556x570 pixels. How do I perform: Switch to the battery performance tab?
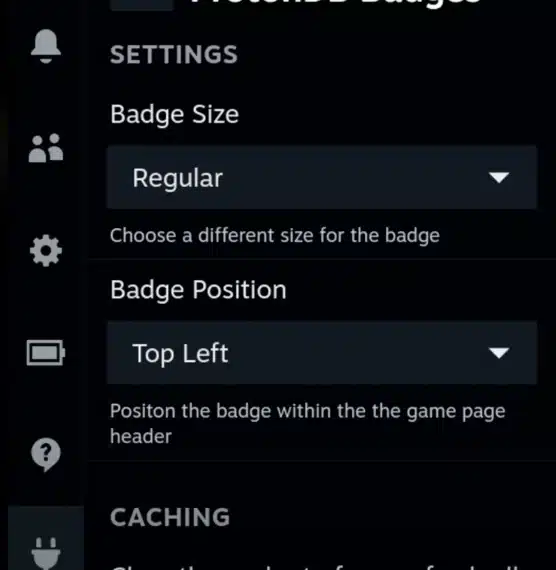(x=46, y=352)
